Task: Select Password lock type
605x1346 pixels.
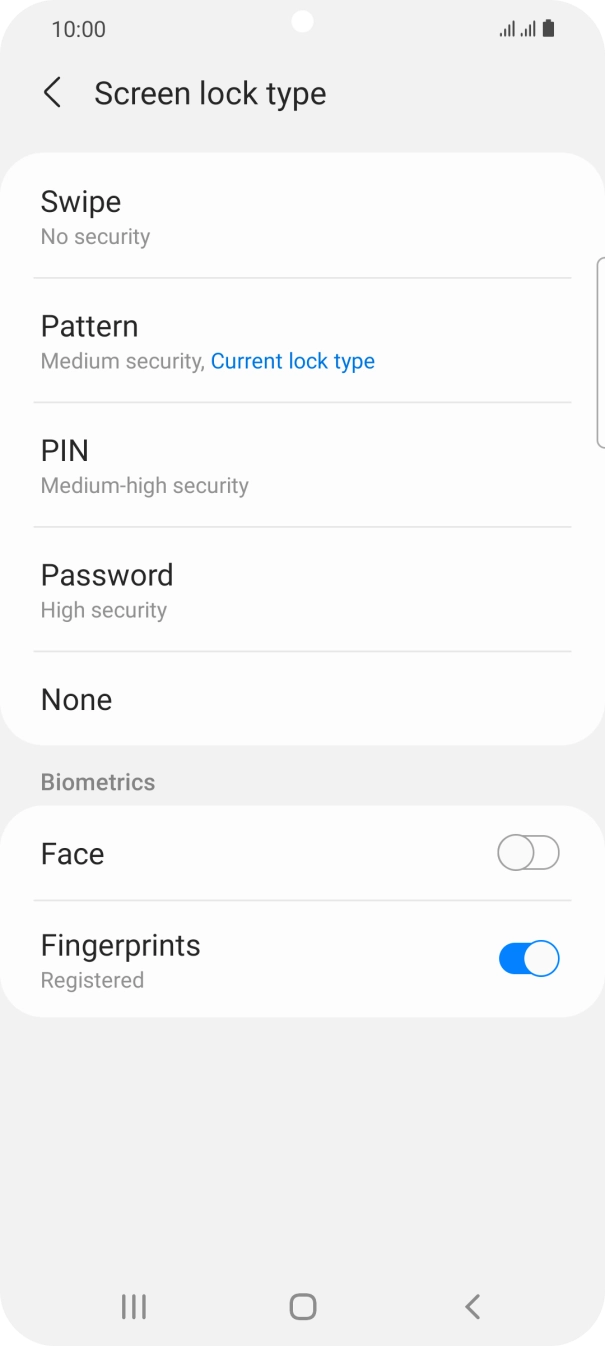Action: pyautogui.click(x=300, y=590)
